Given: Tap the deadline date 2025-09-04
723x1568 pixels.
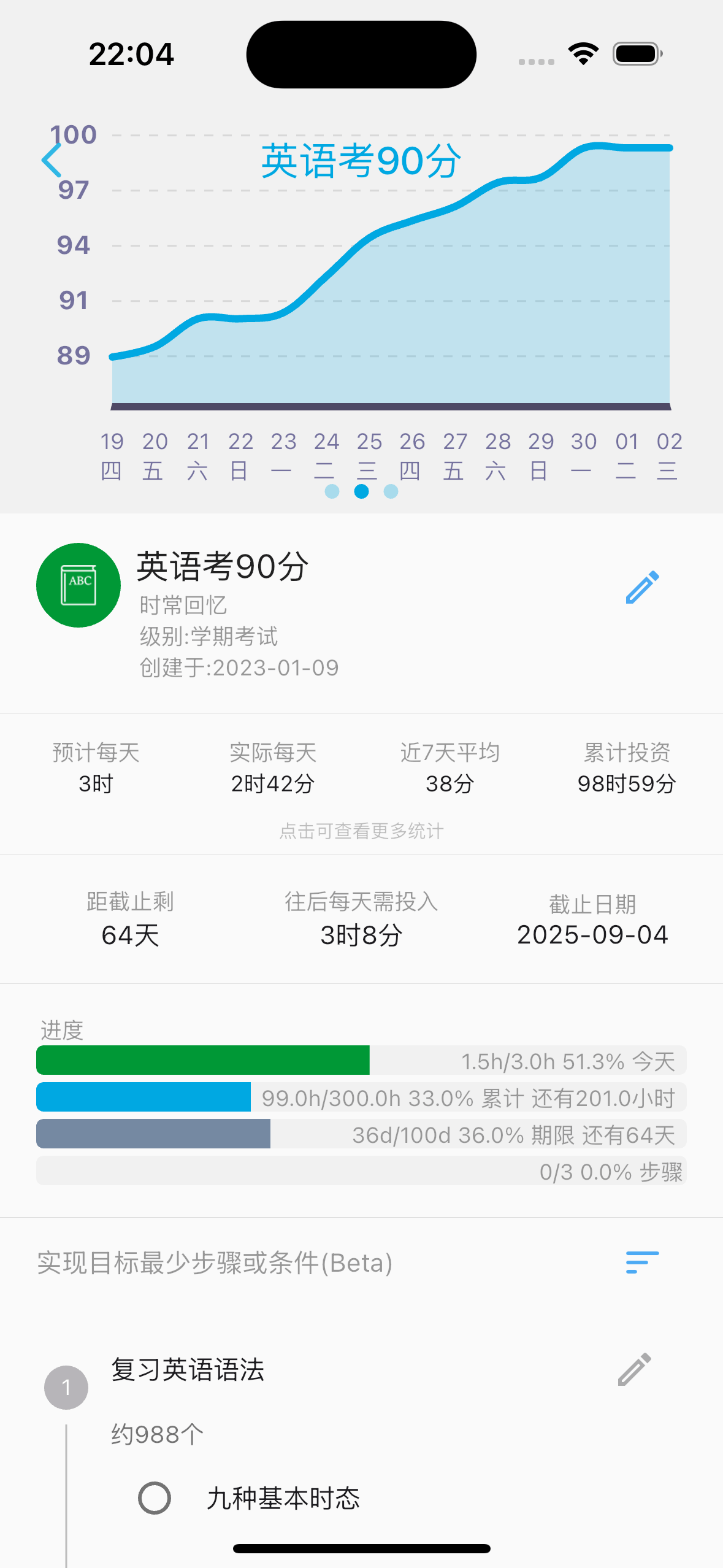Looking at the screenshot, I should click(x=592, y=934).
